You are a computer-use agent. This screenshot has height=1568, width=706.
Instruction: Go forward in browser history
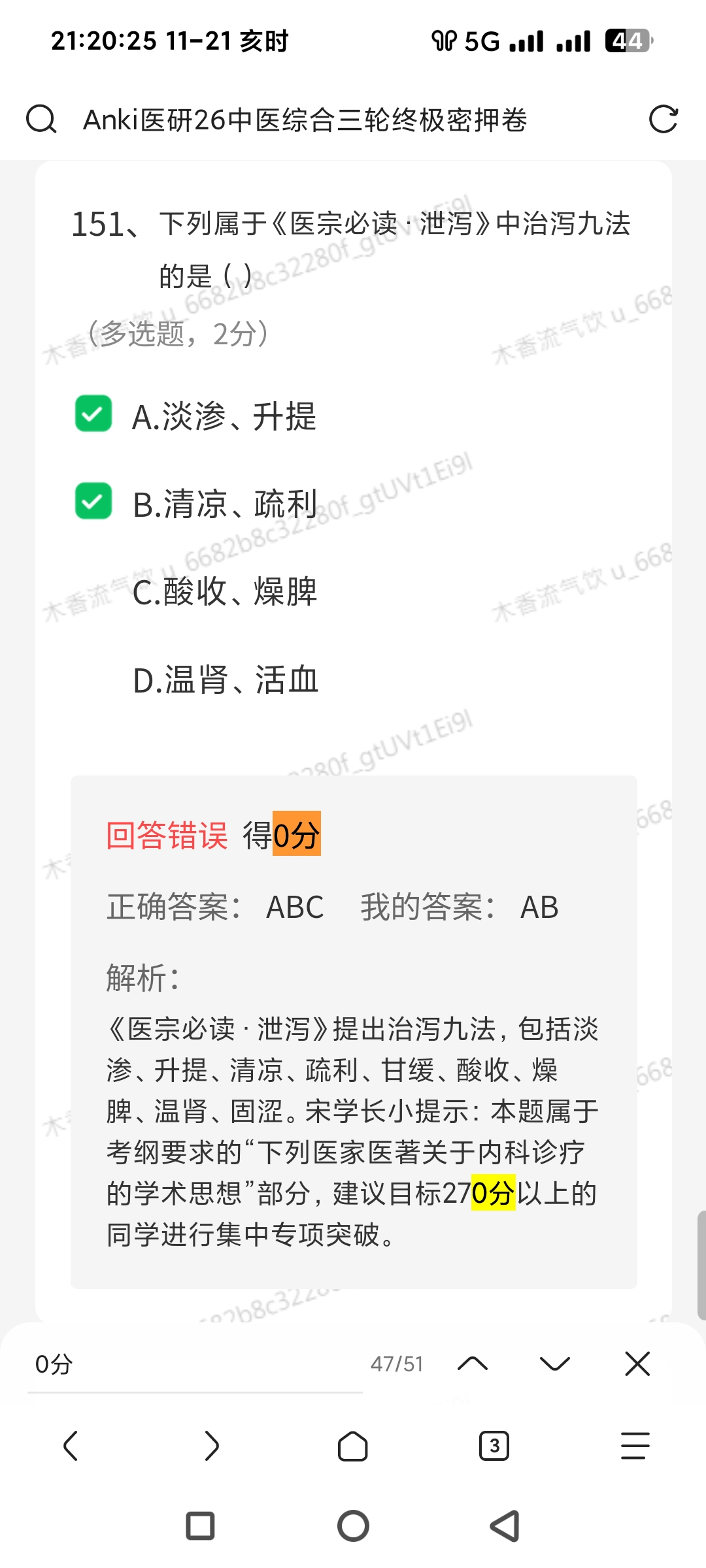point(212,1446)
